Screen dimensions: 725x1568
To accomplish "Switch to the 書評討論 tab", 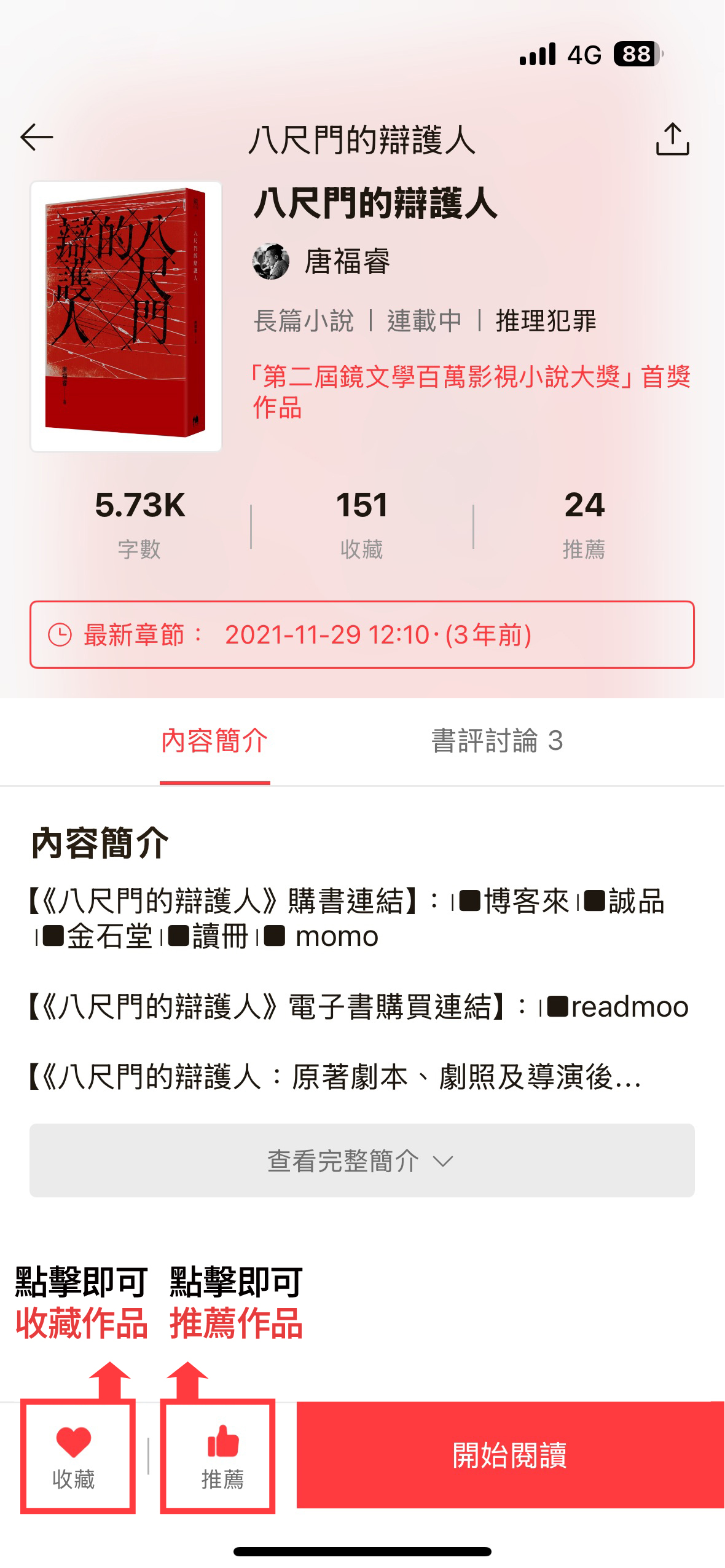I will (496, 741).
